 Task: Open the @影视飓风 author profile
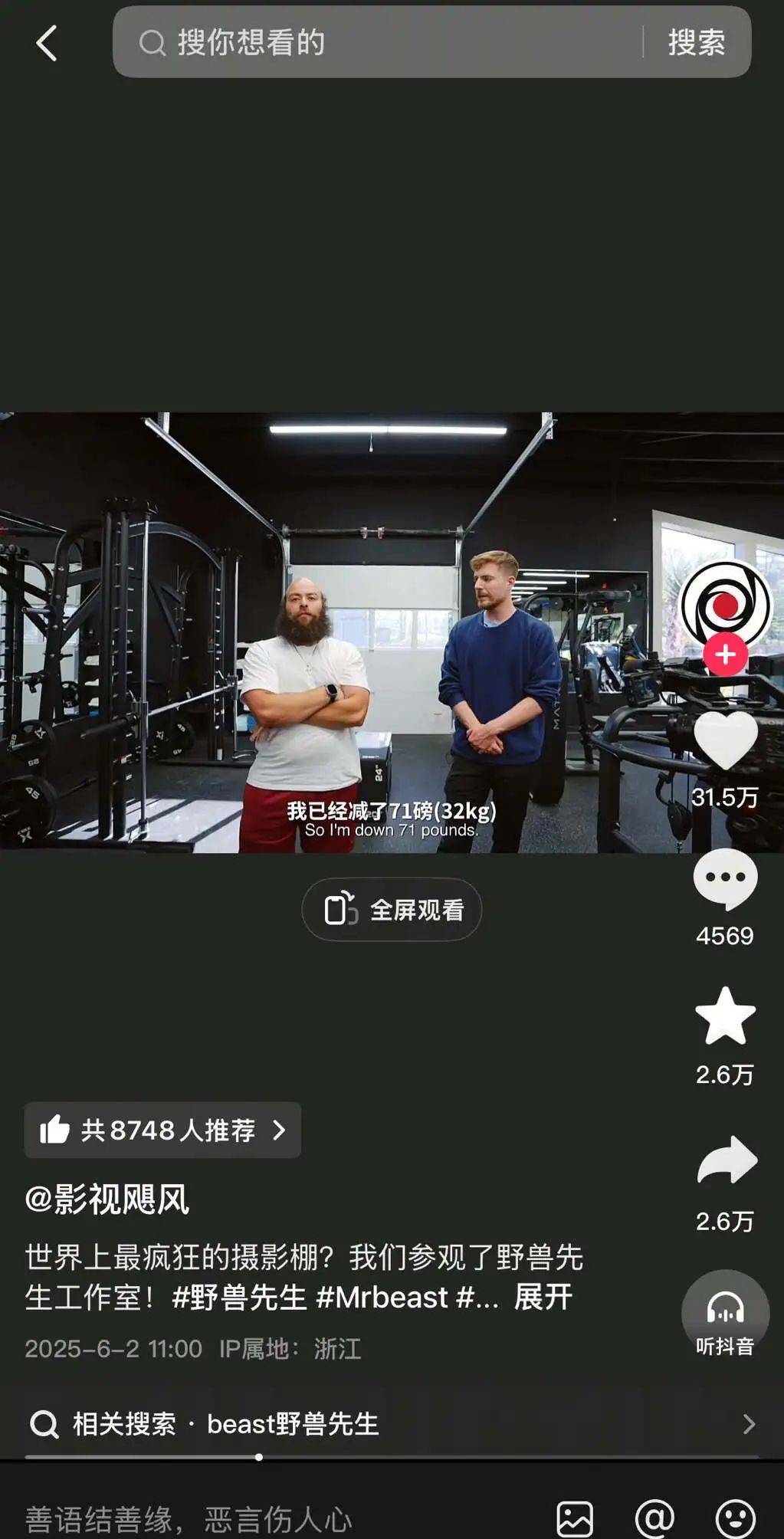(x=107, y=1199)
